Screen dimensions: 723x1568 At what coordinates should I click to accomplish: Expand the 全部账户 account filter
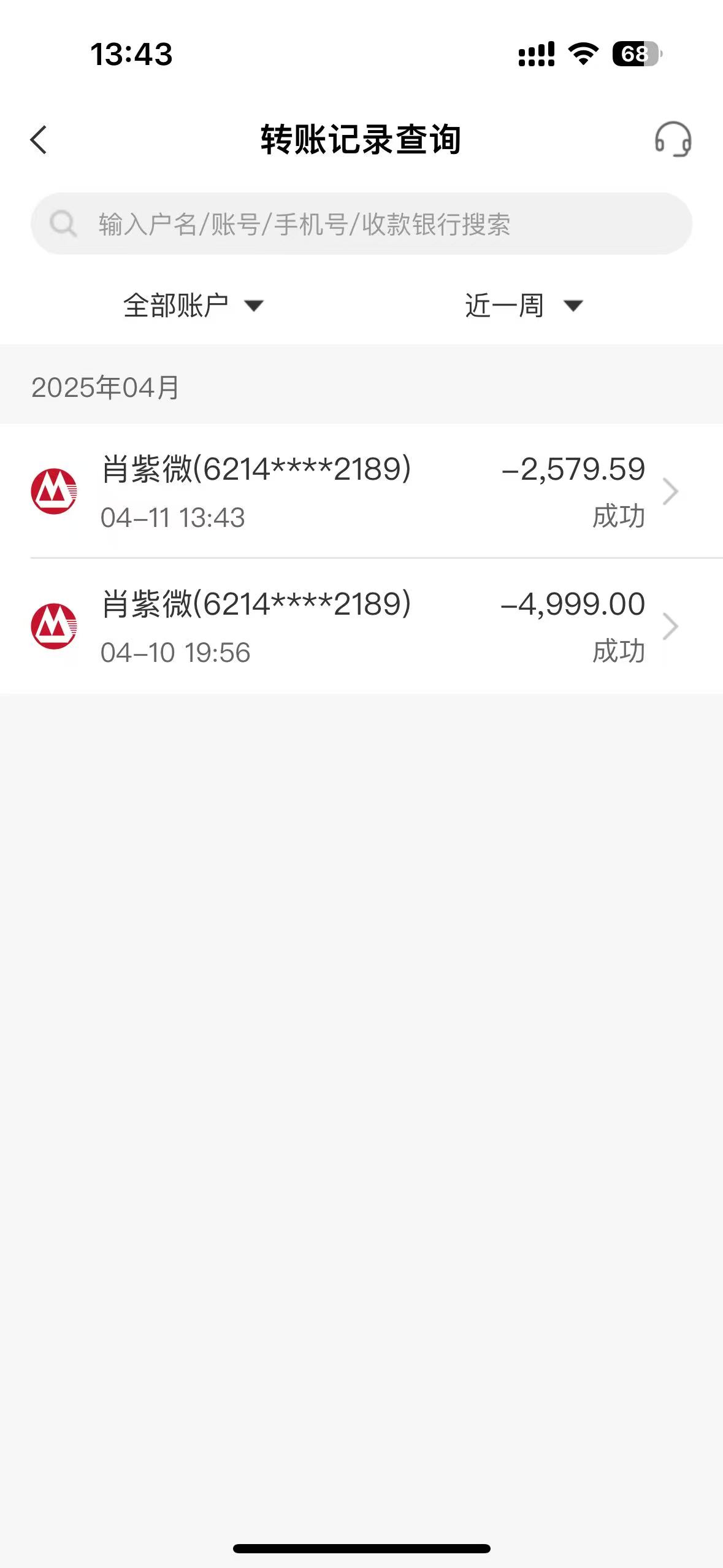tap(193, 306)
